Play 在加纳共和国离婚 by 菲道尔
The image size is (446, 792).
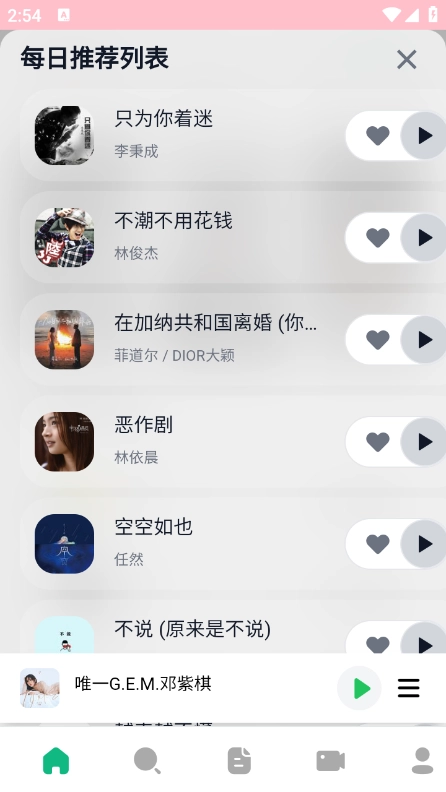pos(425,339)
